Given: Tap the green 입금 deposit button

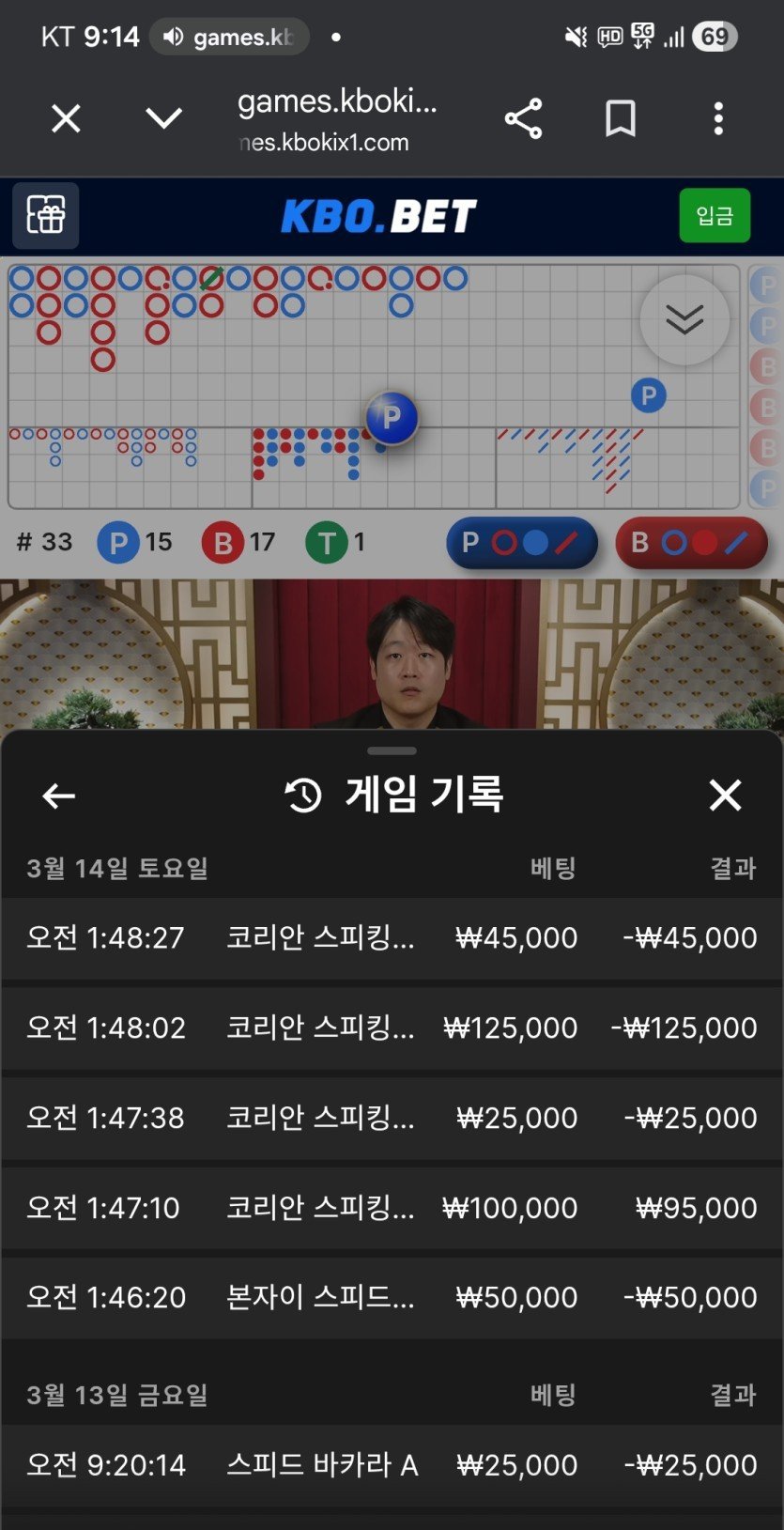Looking at the screenshot, I should pos(715,216).
